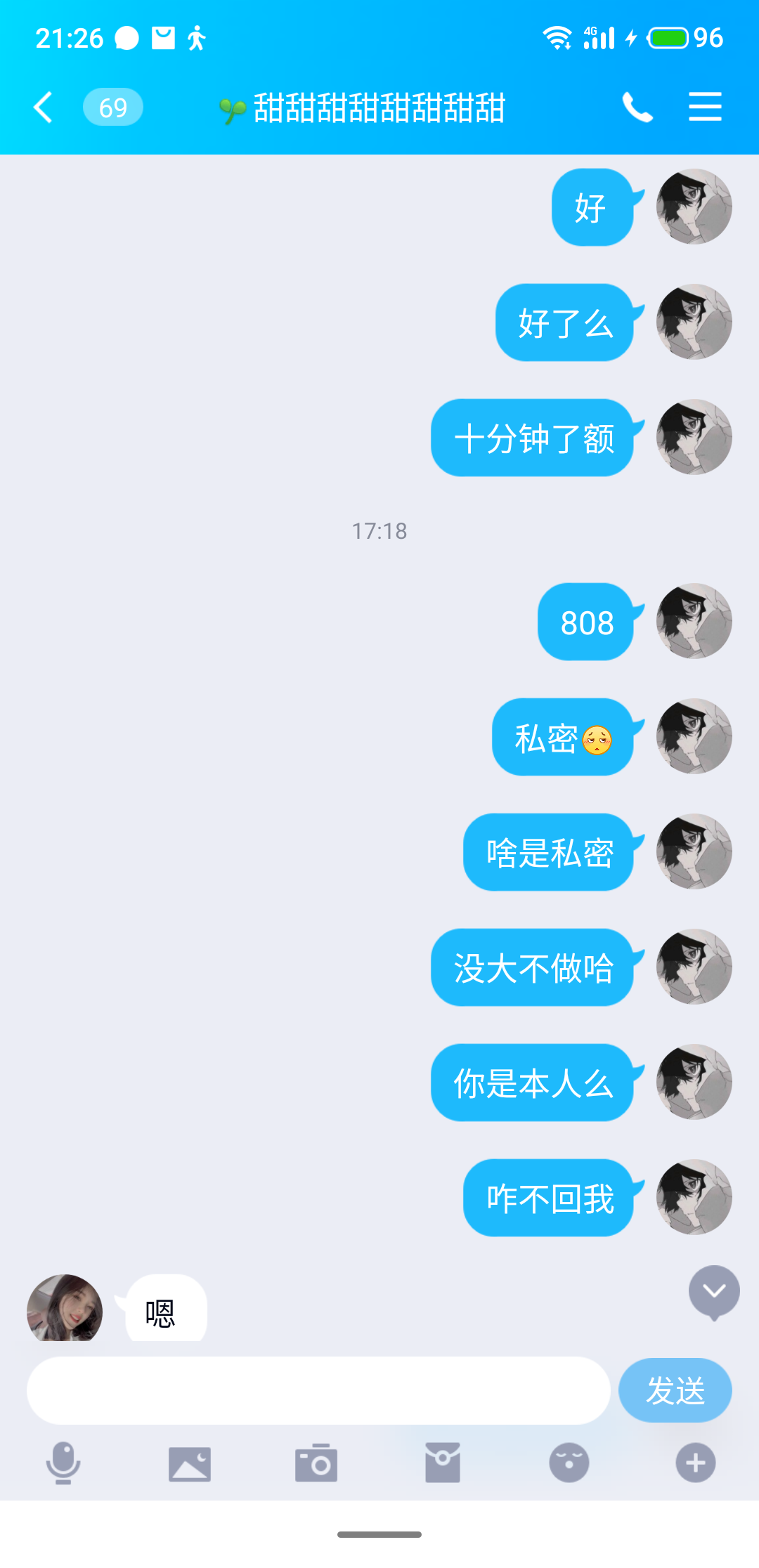
Task: Record a voice message with the microphone
Action: coord(63,1463)
